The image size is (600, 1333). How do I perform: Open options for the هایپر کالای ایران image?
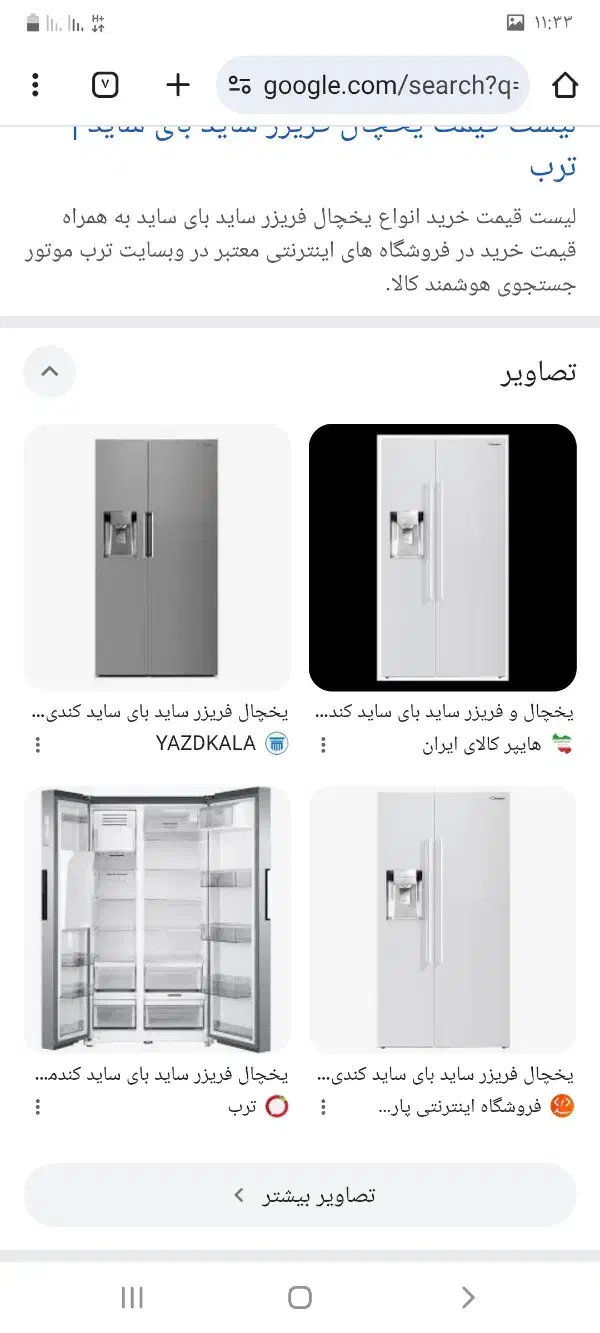coord(323,745)
